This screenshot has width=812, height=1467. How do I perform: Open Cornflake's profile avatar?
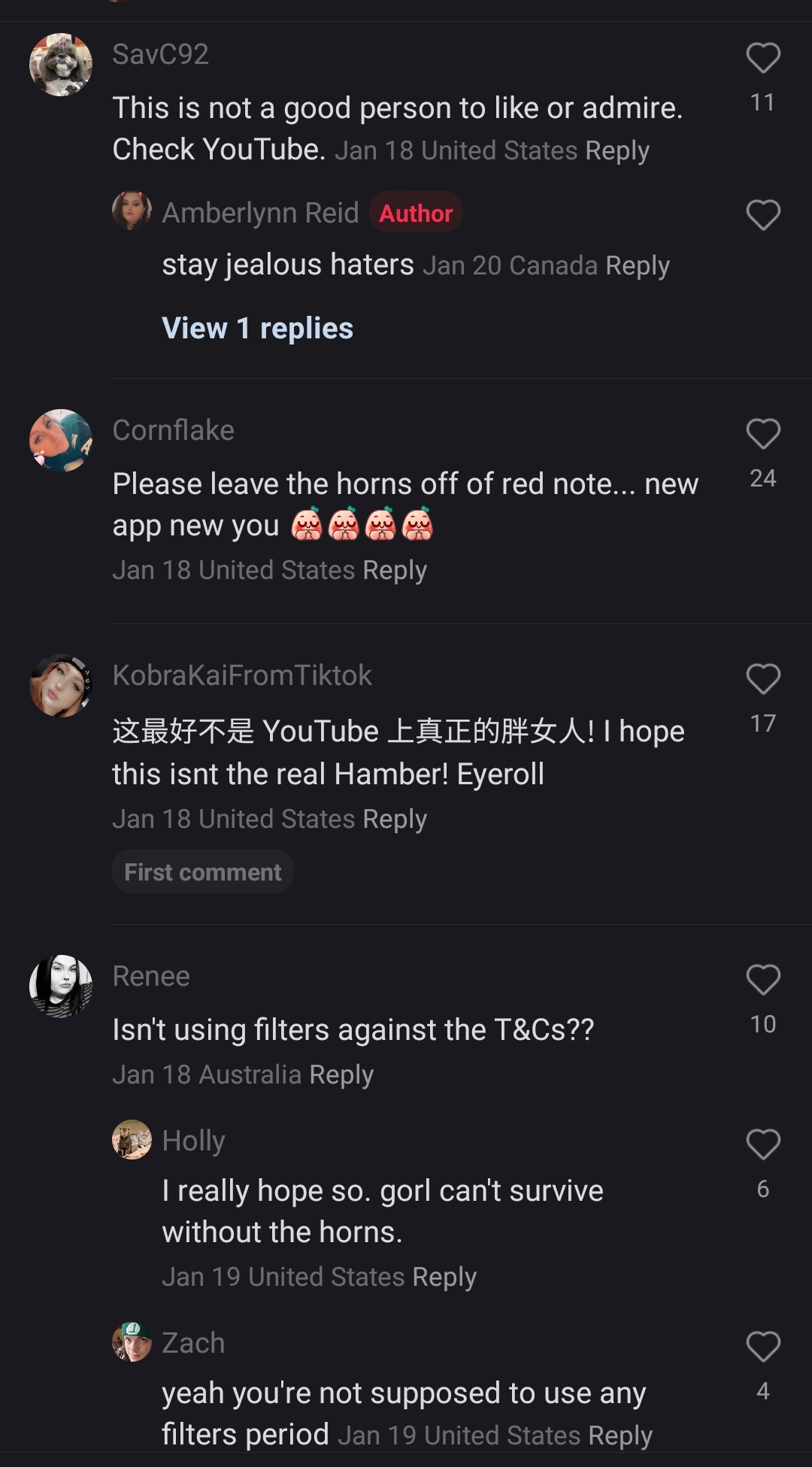(x=61, y=441)
